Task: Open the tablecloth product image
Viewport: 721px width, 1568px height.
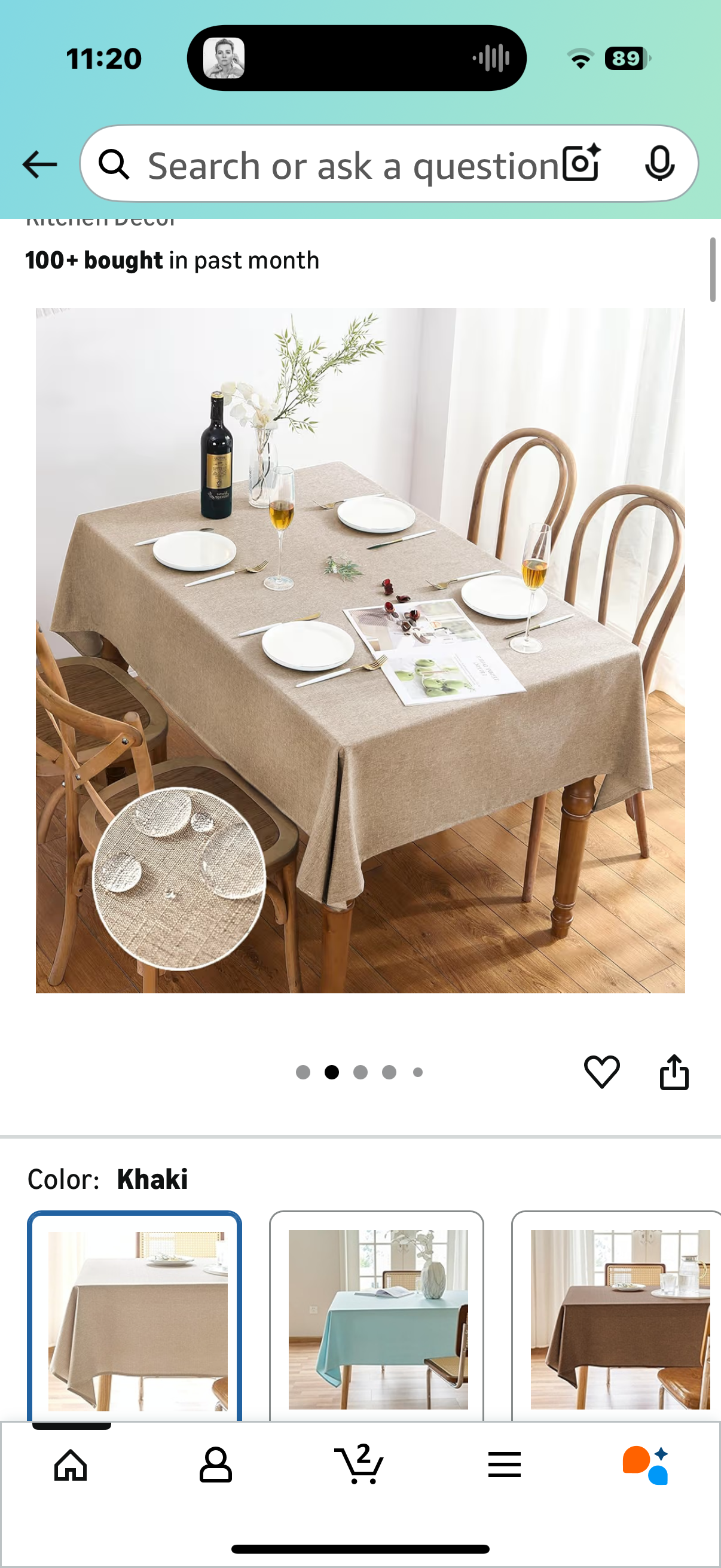Action: pos(360,650)
